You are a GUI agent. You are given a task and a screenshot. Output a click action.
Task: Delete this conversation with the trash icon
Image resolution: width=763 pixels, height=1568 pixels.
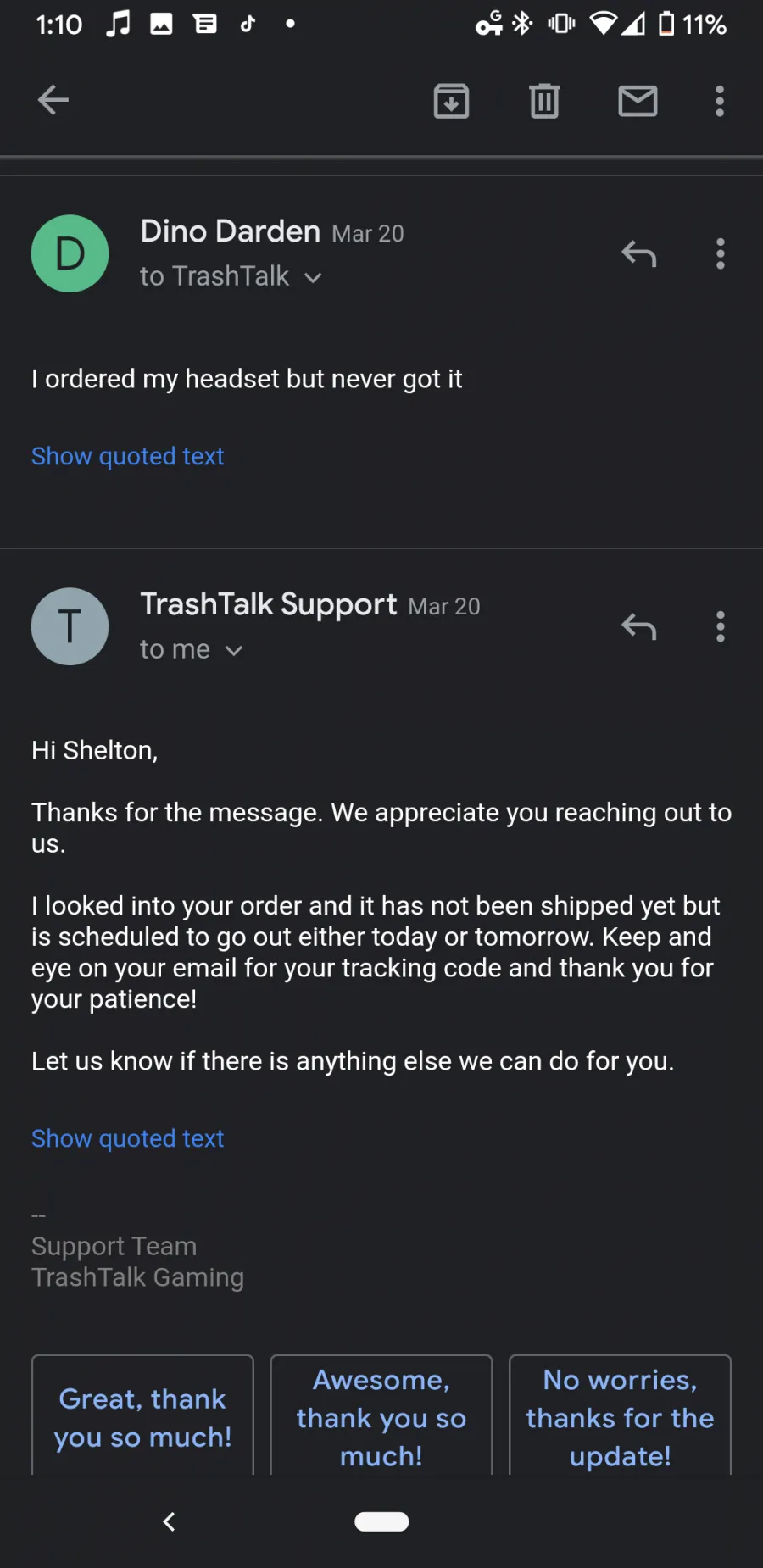544,101
